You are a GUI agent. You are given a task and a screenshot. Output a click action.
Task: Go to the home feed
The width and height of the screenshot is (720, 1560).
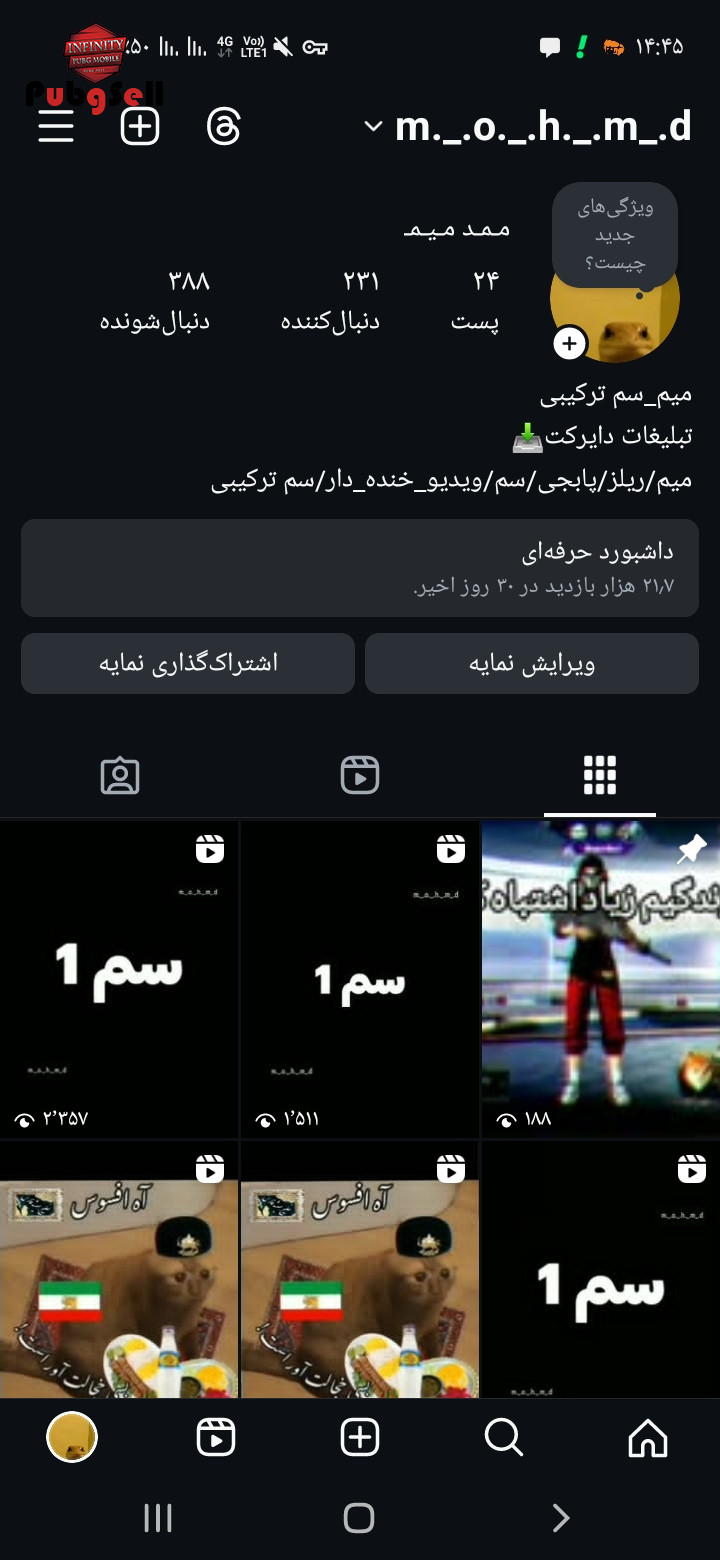648,1438
